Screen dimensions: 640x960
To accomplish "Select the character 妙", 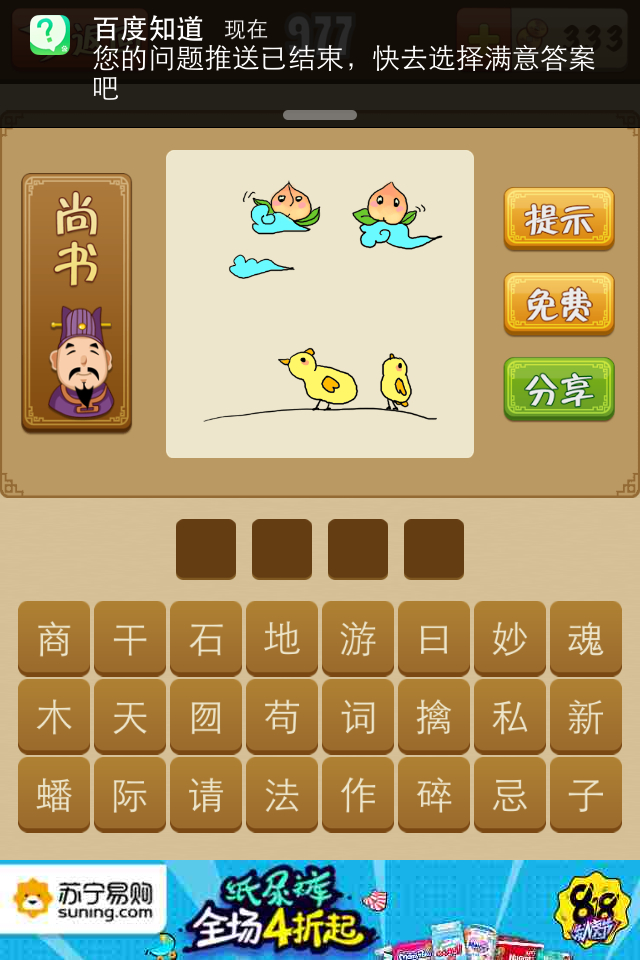I will point(510,638).
